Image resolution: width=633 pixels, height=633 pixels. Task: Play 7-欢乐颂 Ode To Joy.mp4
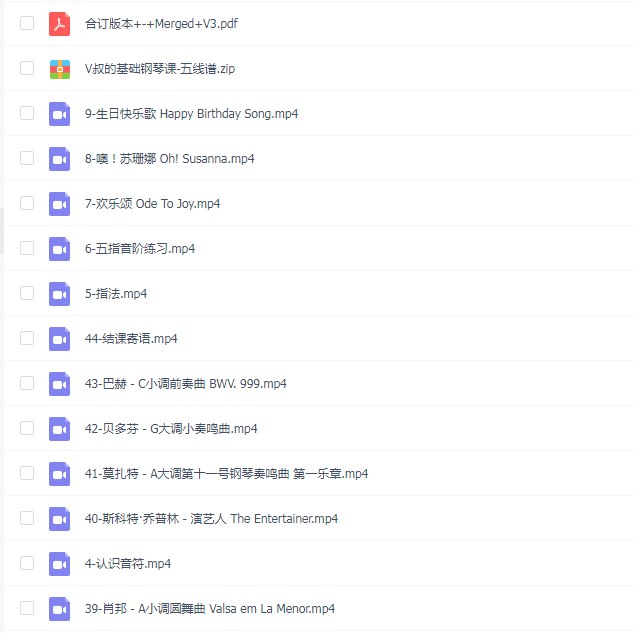[x=152, y=204]
